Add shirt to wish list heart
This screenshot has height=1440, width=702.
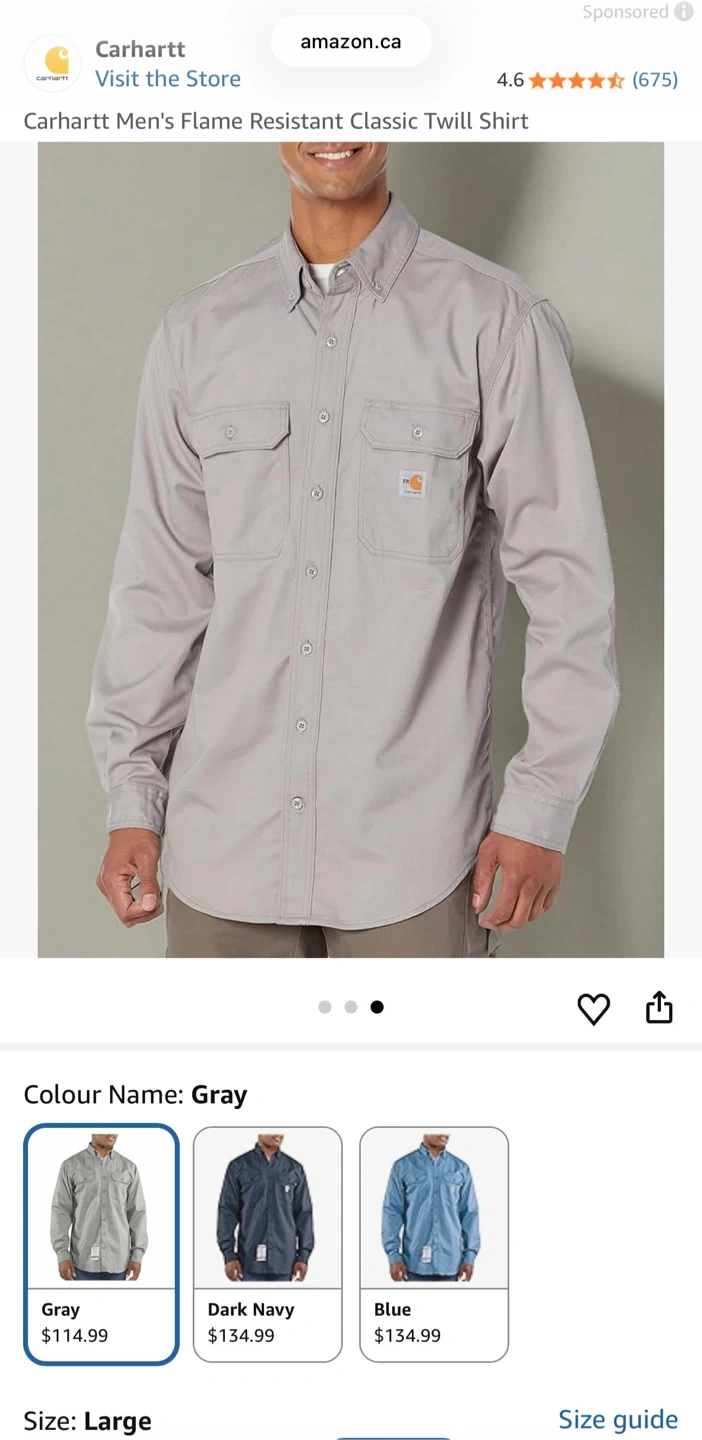(x=594, y=1009)
